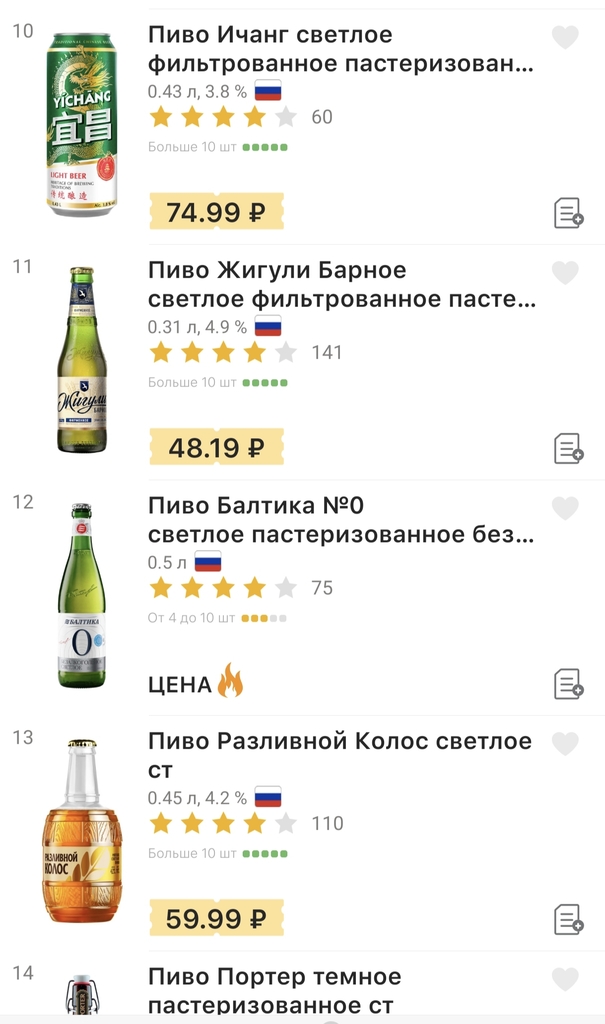
Task: Add Пиво Ичанг to favorites
Action: [x=565, y=38]
